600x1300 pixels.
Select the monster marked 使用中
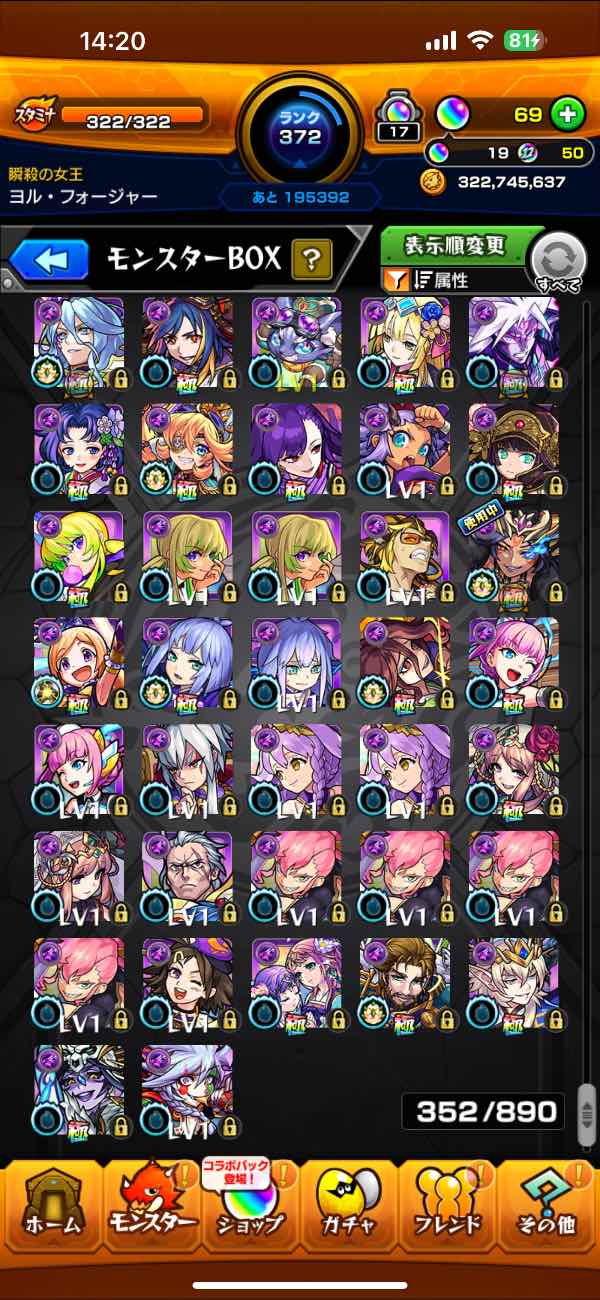pyautogui.click(x=514, y=556)
